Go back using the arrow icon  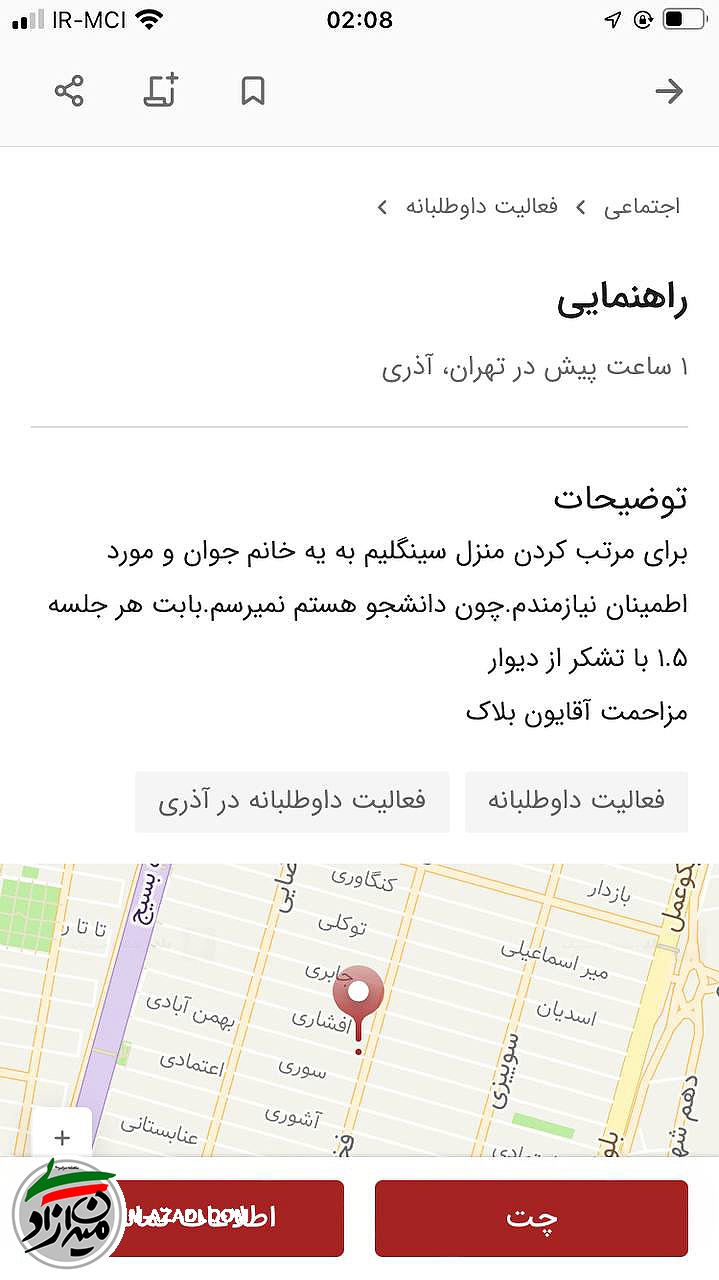click(668, 92)
